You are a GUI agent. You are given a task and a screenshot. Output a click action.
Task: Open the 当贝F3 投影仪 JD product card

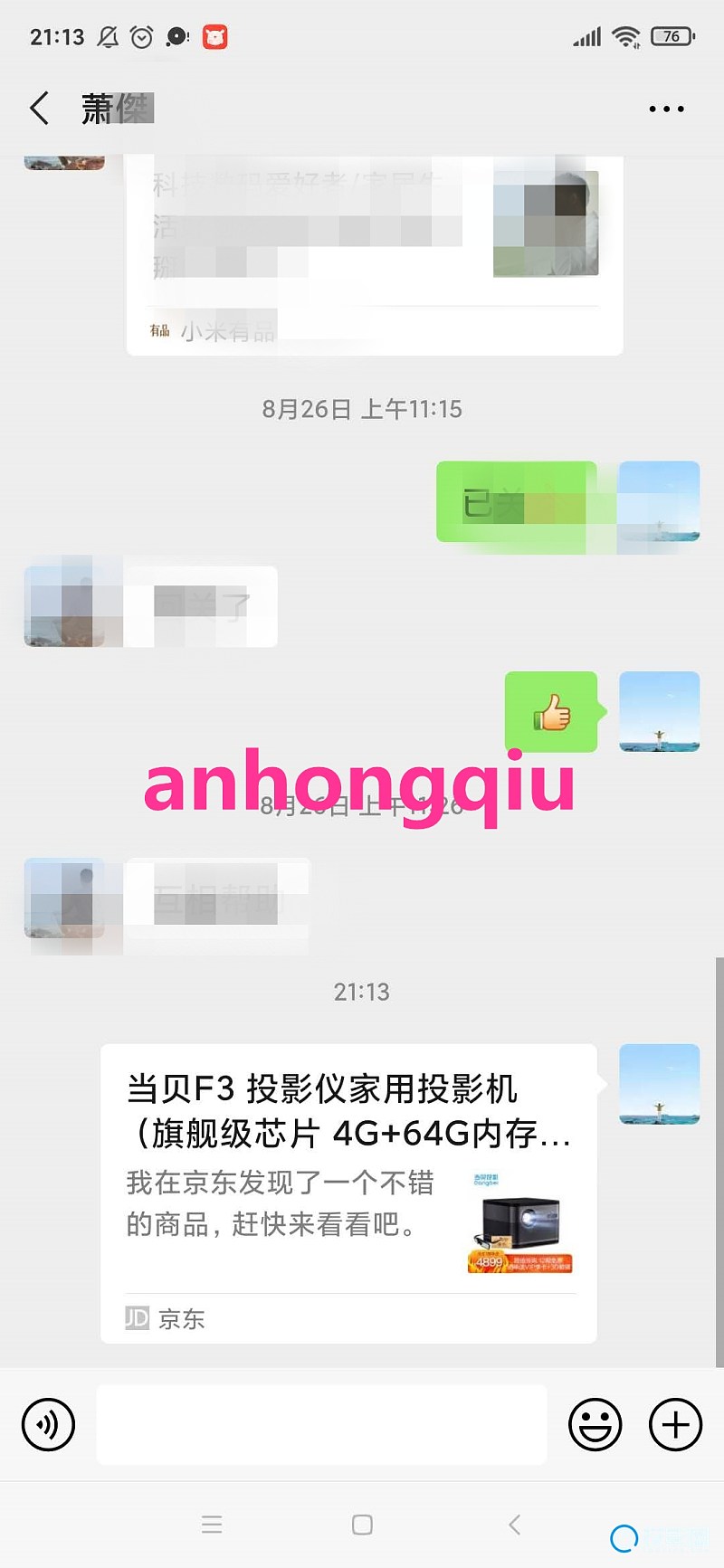tap(348, 1193)
